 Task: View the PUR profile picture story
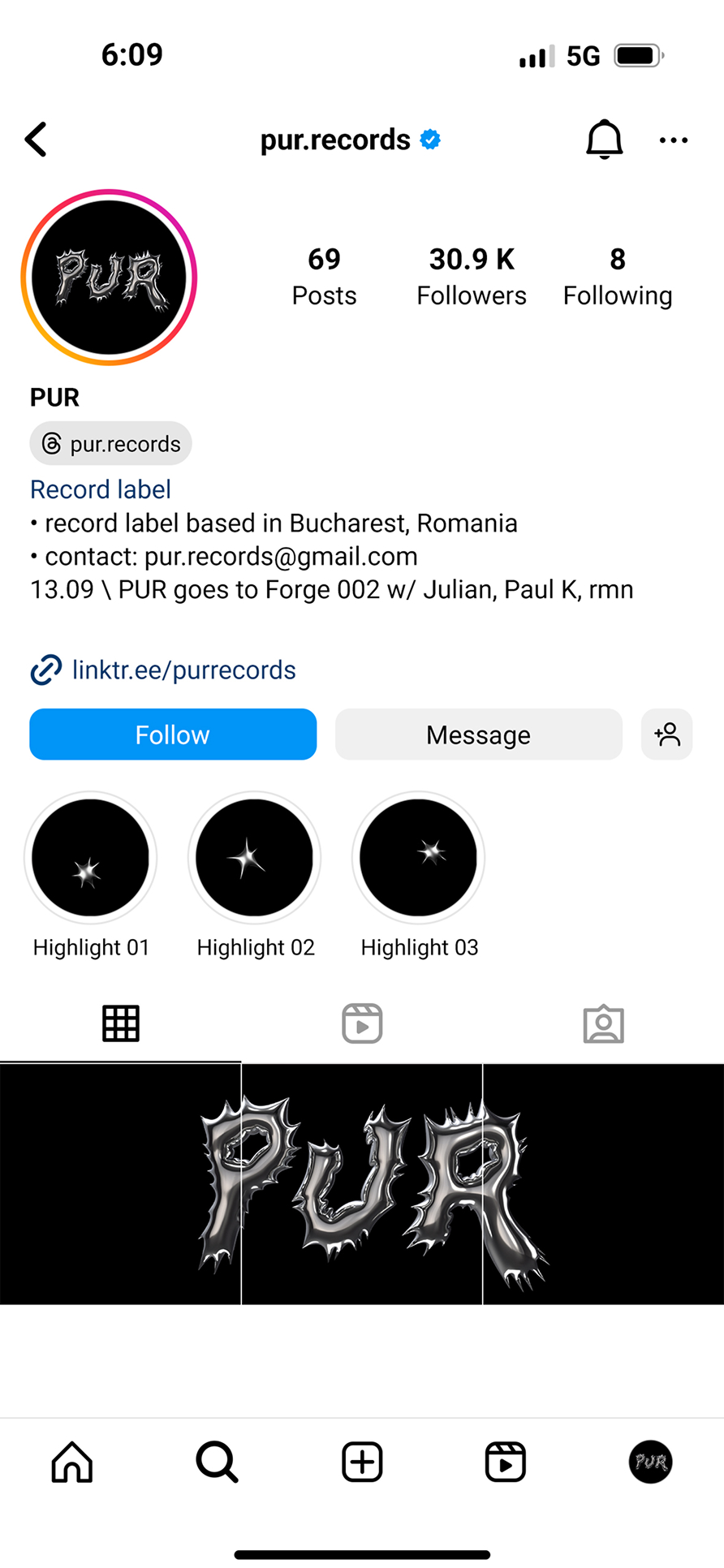110,278
